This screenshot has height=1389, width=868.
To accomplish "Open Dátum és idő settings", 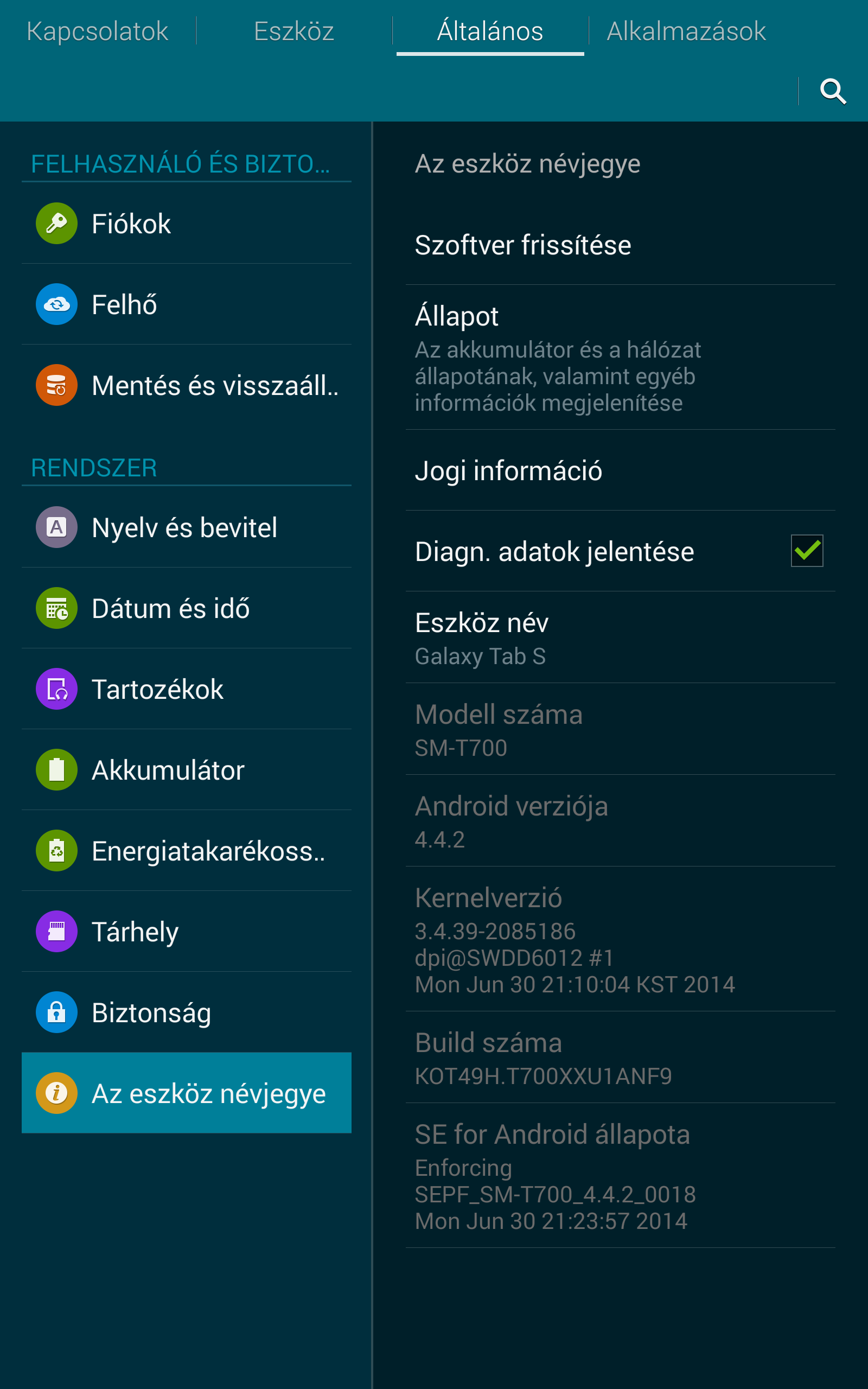I will tap(186, 608).
